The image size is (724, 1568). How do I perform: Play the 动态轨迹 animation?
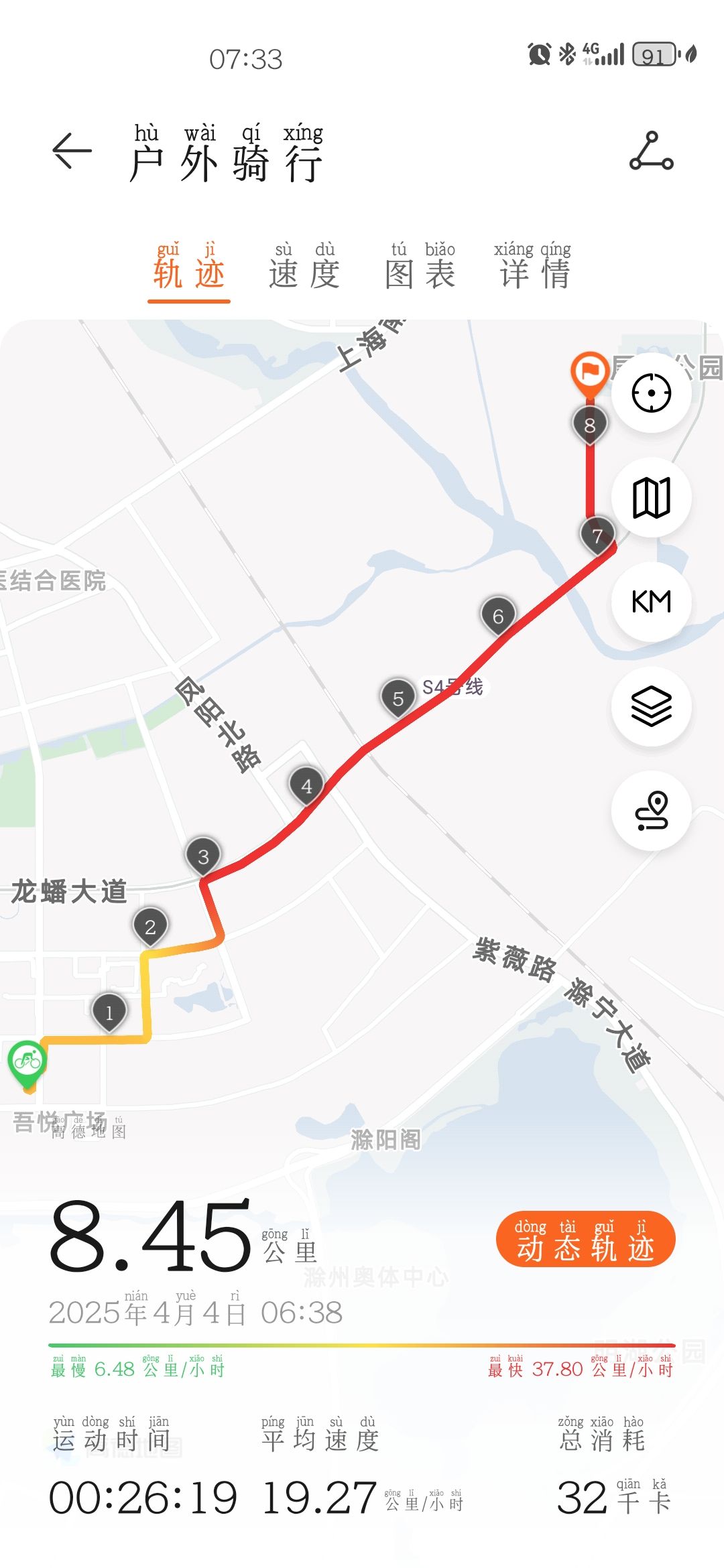(x=585, y=1240)
